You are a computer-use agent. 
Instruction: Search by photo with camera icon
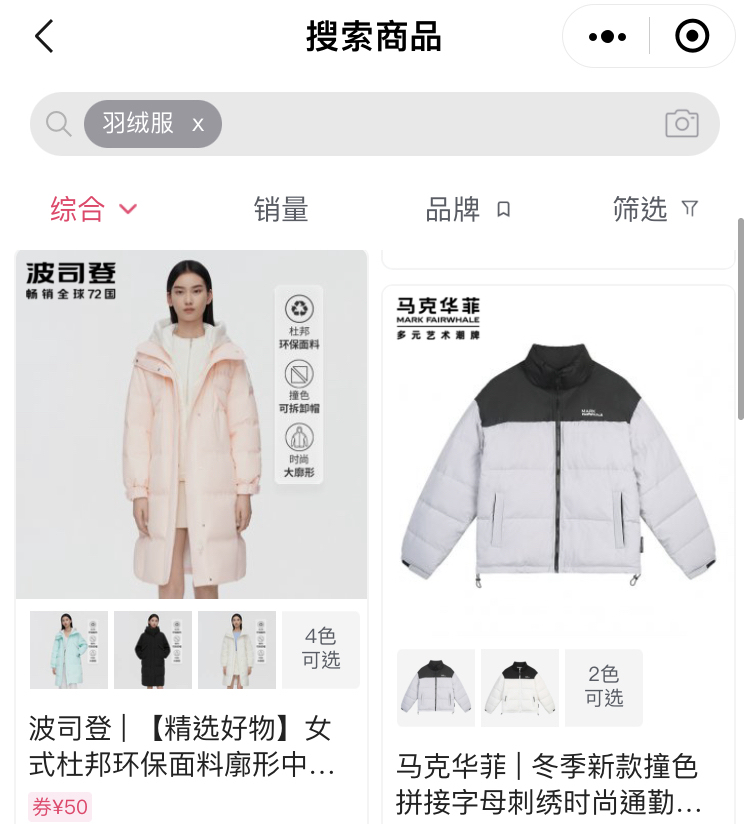(x=681, y=123)
